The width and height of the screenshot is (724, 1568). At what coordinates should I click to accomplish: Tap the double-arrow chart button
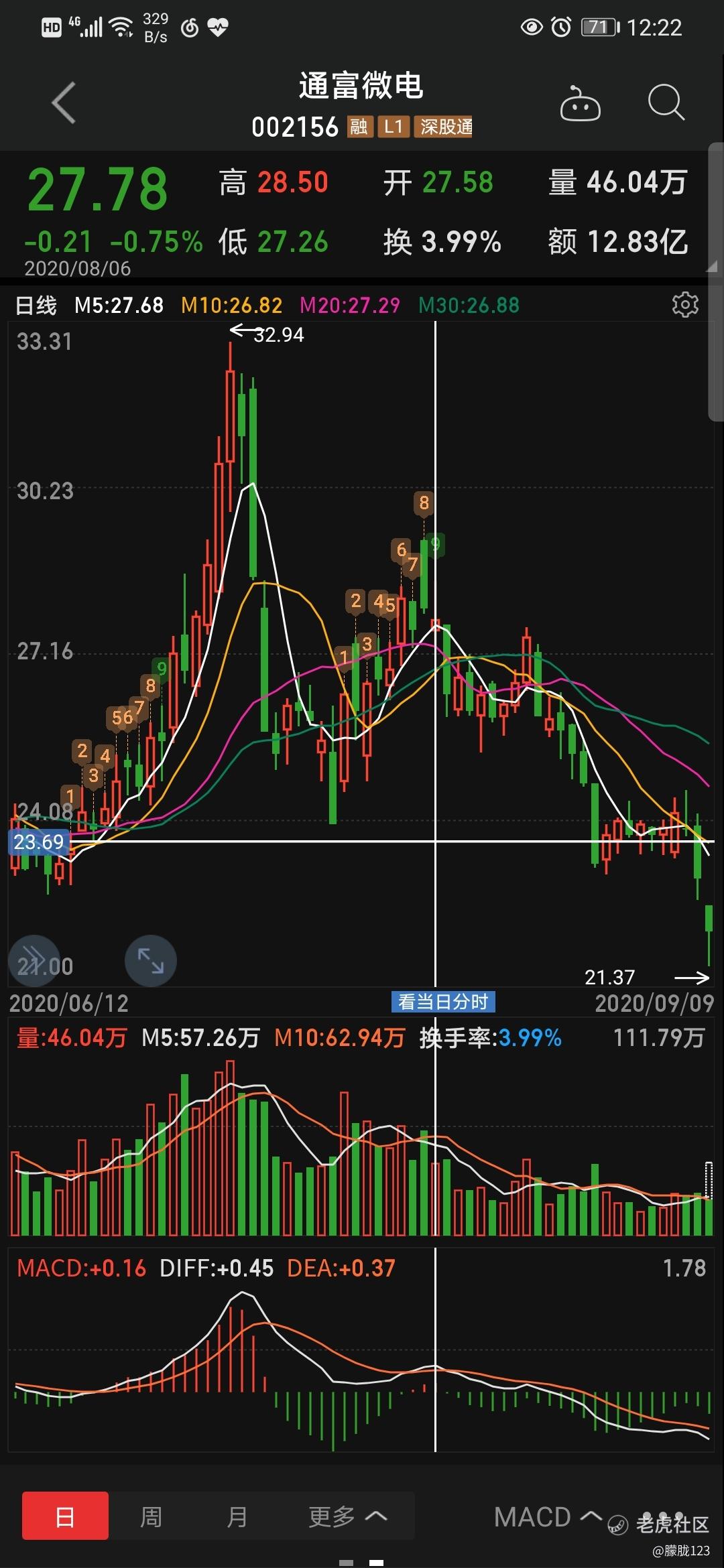(x=34, y=961)
